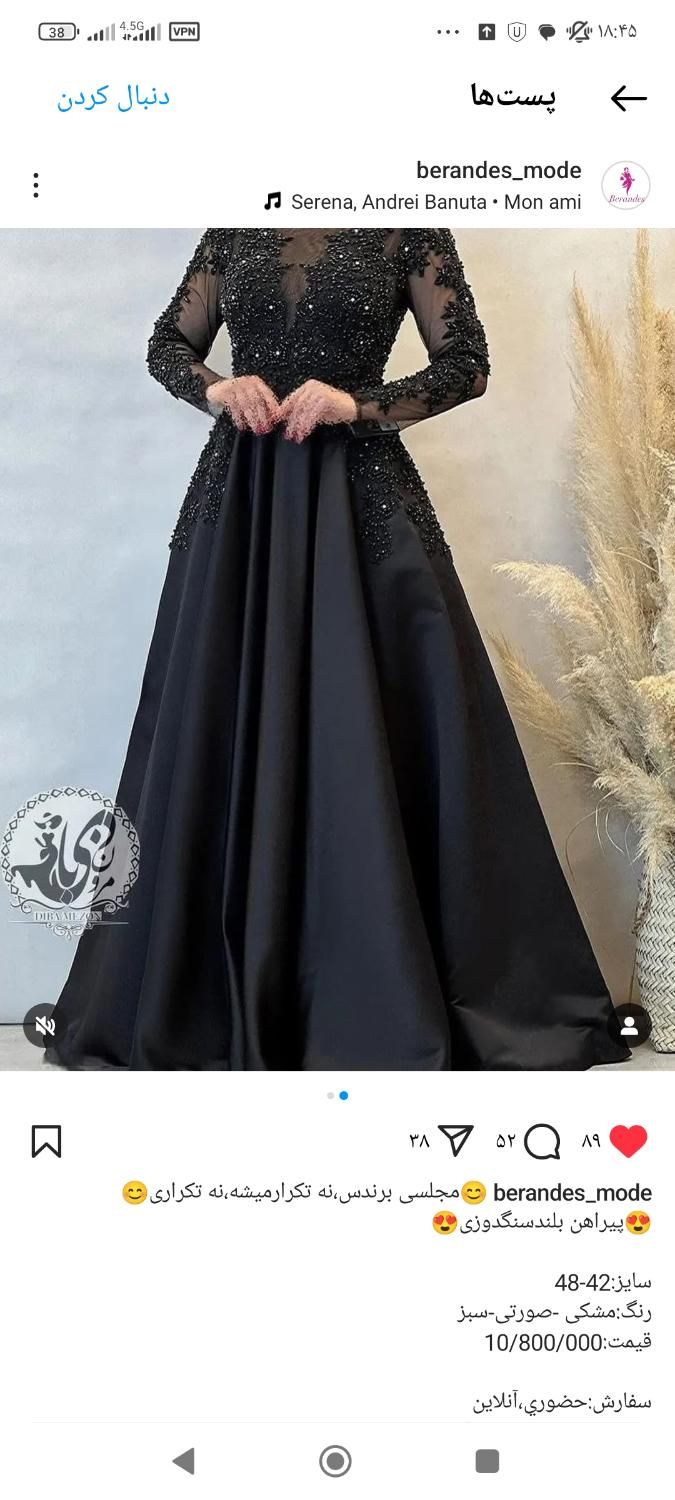Image resolution: width=675 pixels, height=1500 pixels.
Task: Share the post via paper plane
Action: pos(455,1140)
